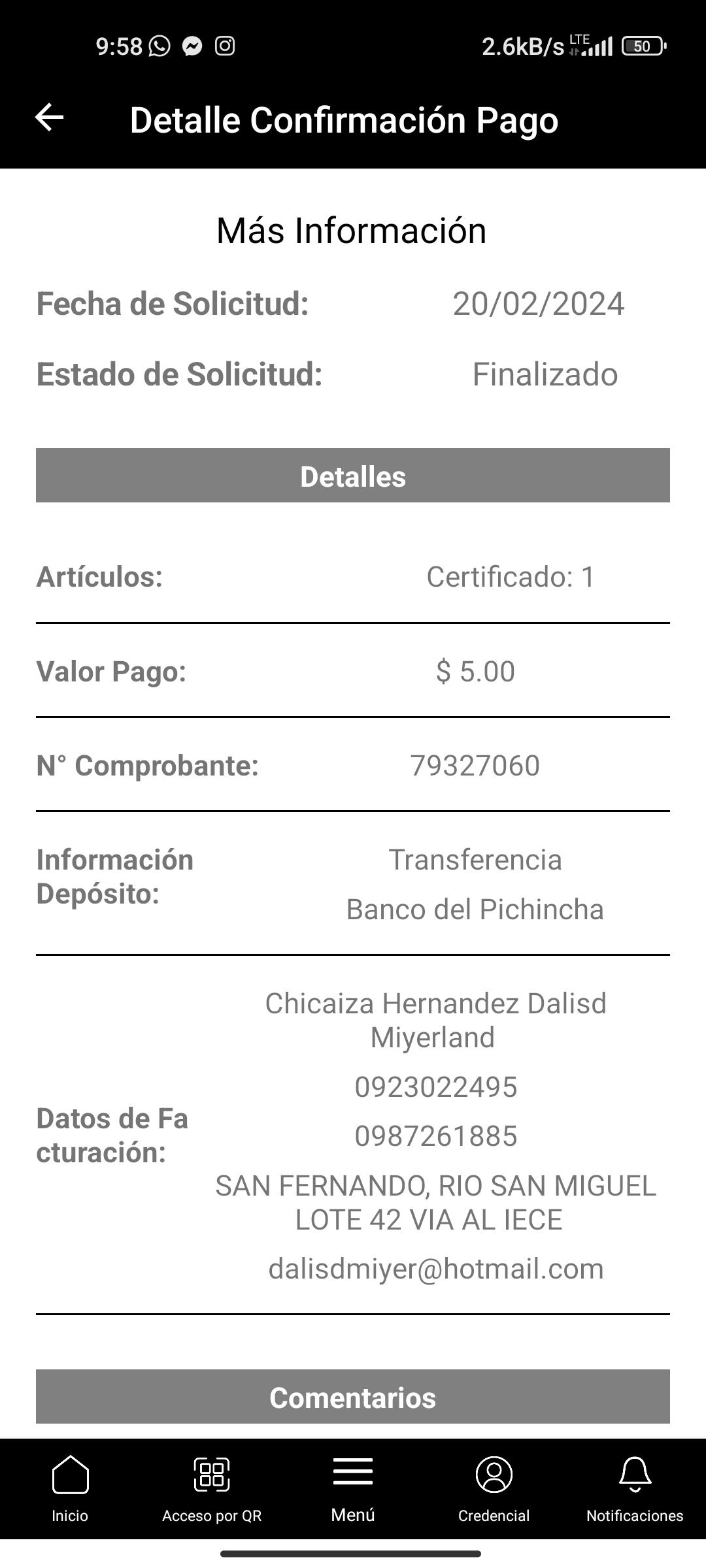This screenshot has width=706, height=1568.
Task: Open the Menú tab
Action: tap(353, 1487)
